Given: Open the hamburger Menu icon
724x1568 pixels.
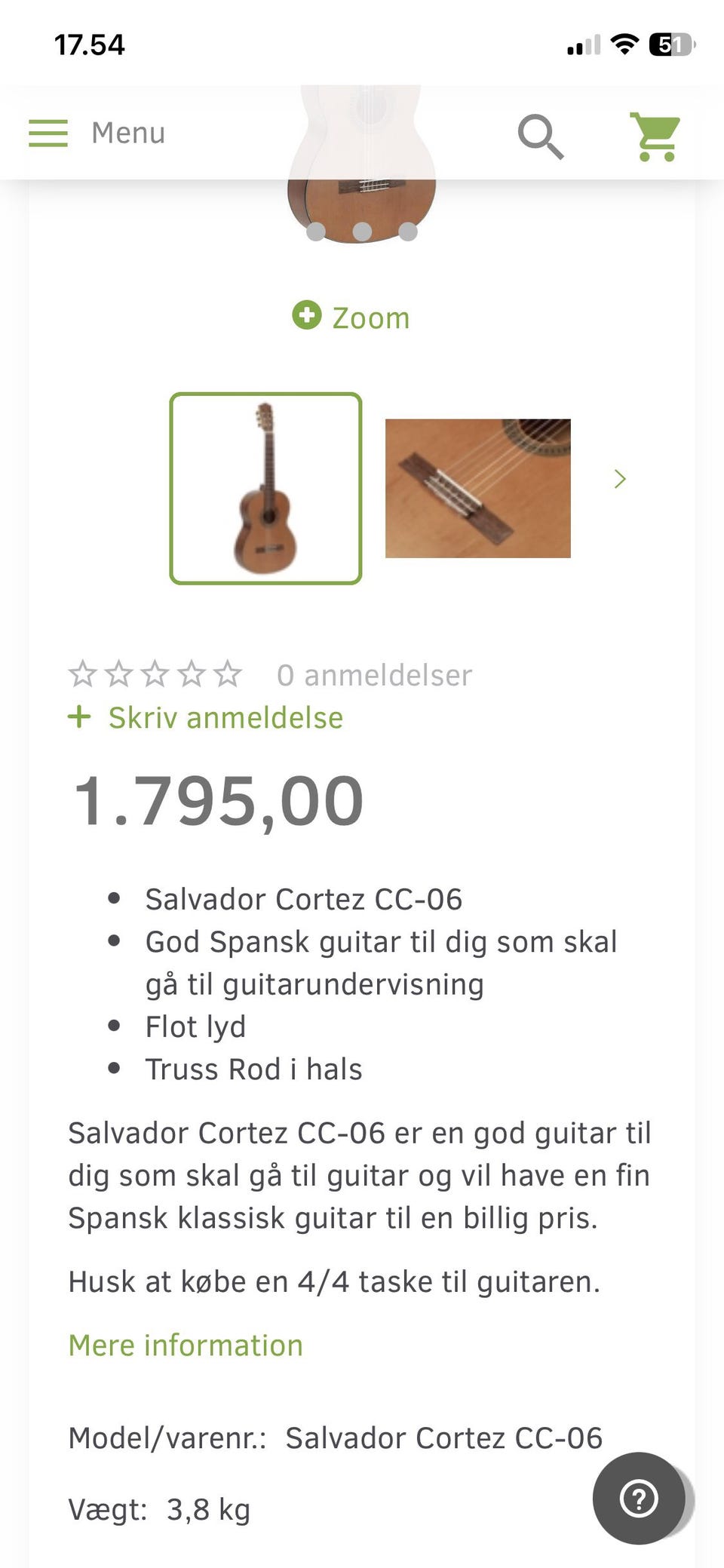Looking at the screenshot, I should [47, 133].
